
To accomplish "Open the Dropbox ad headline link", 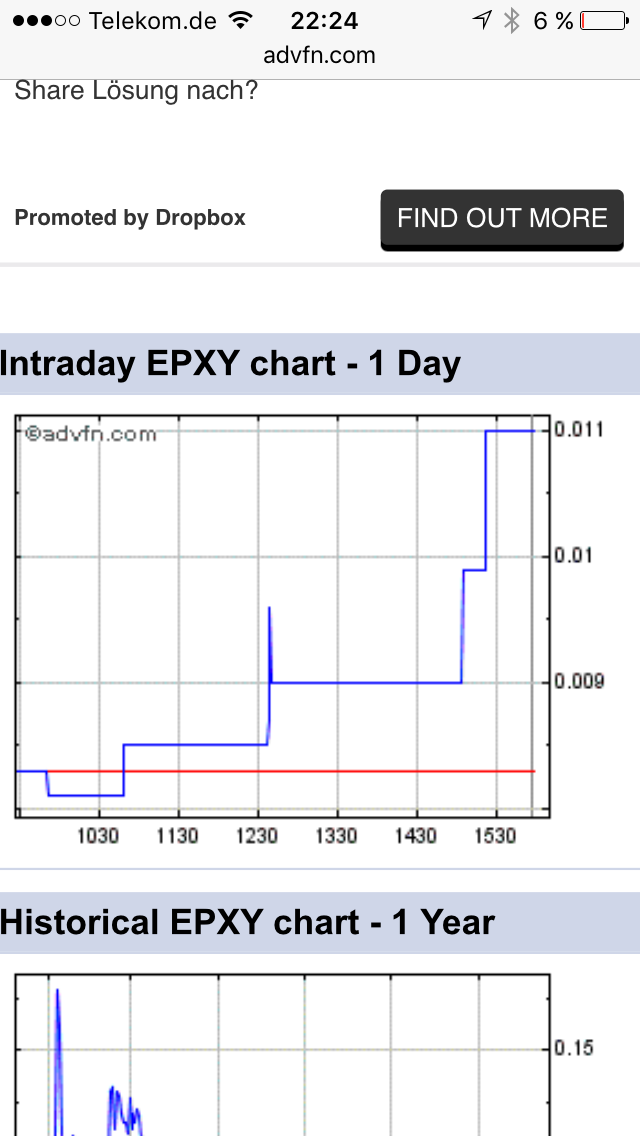I will [x=136, y=92].
